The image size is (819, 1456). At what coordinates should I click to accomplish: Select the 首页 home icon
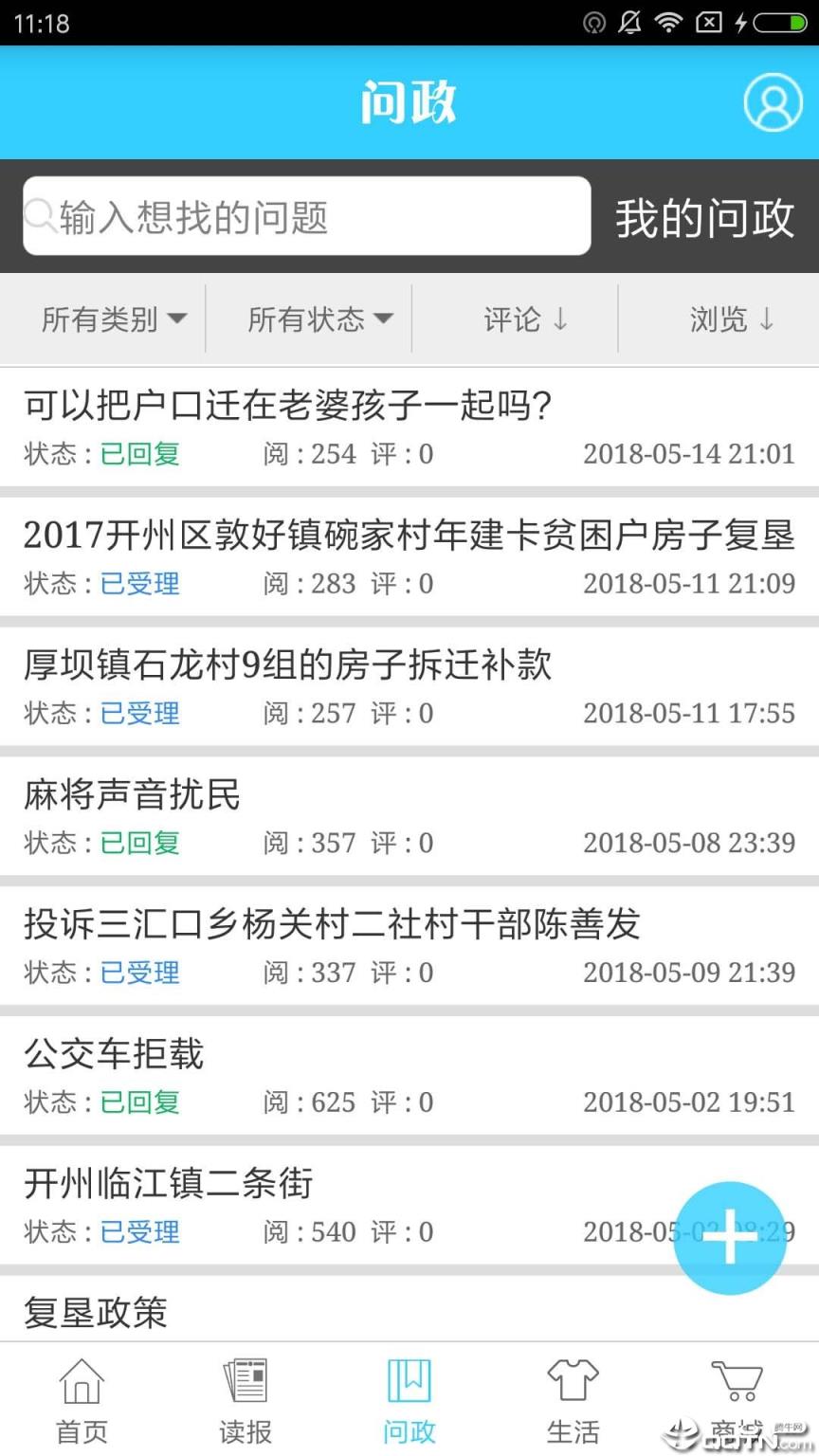[x=82, y=1384]
